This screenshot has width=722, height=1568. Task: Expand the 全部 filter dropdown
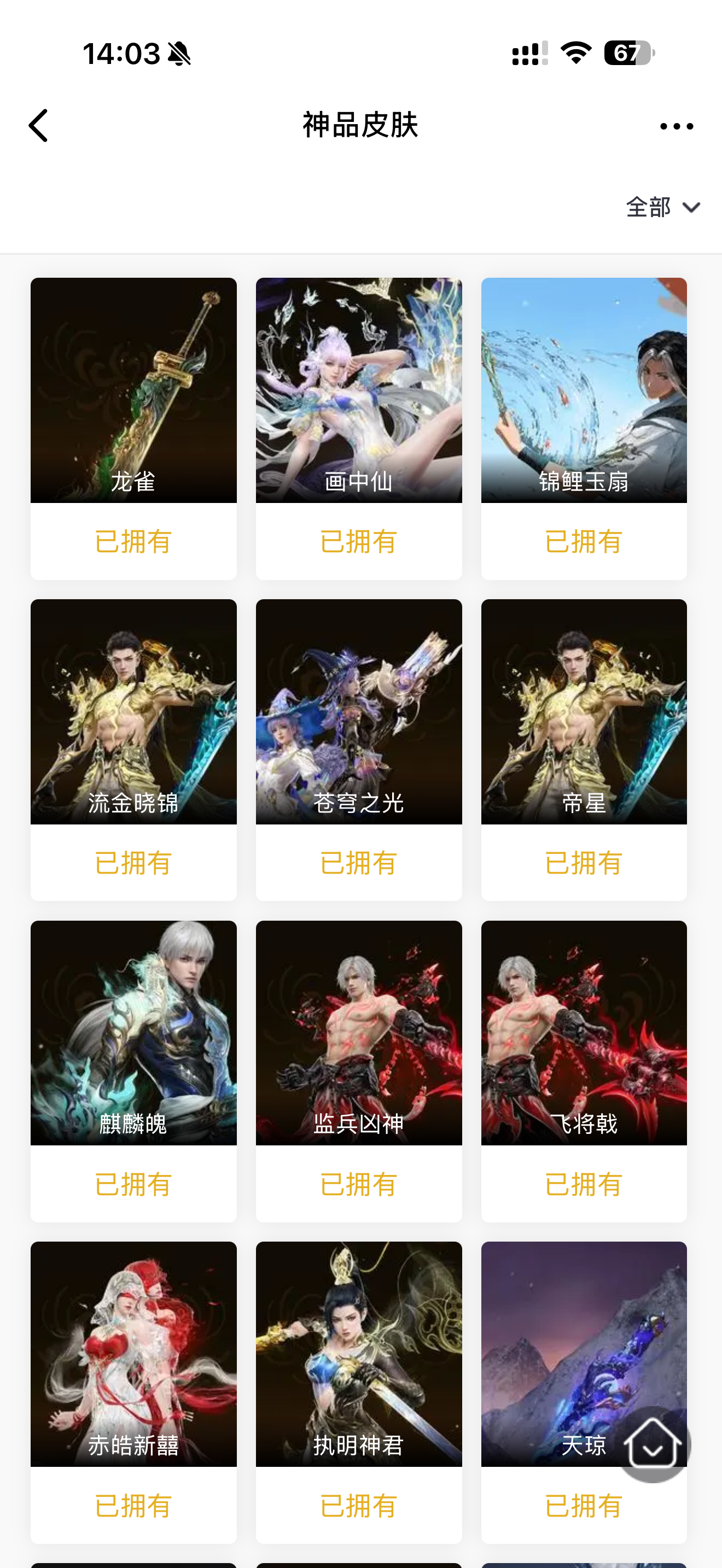click(663, 208)
